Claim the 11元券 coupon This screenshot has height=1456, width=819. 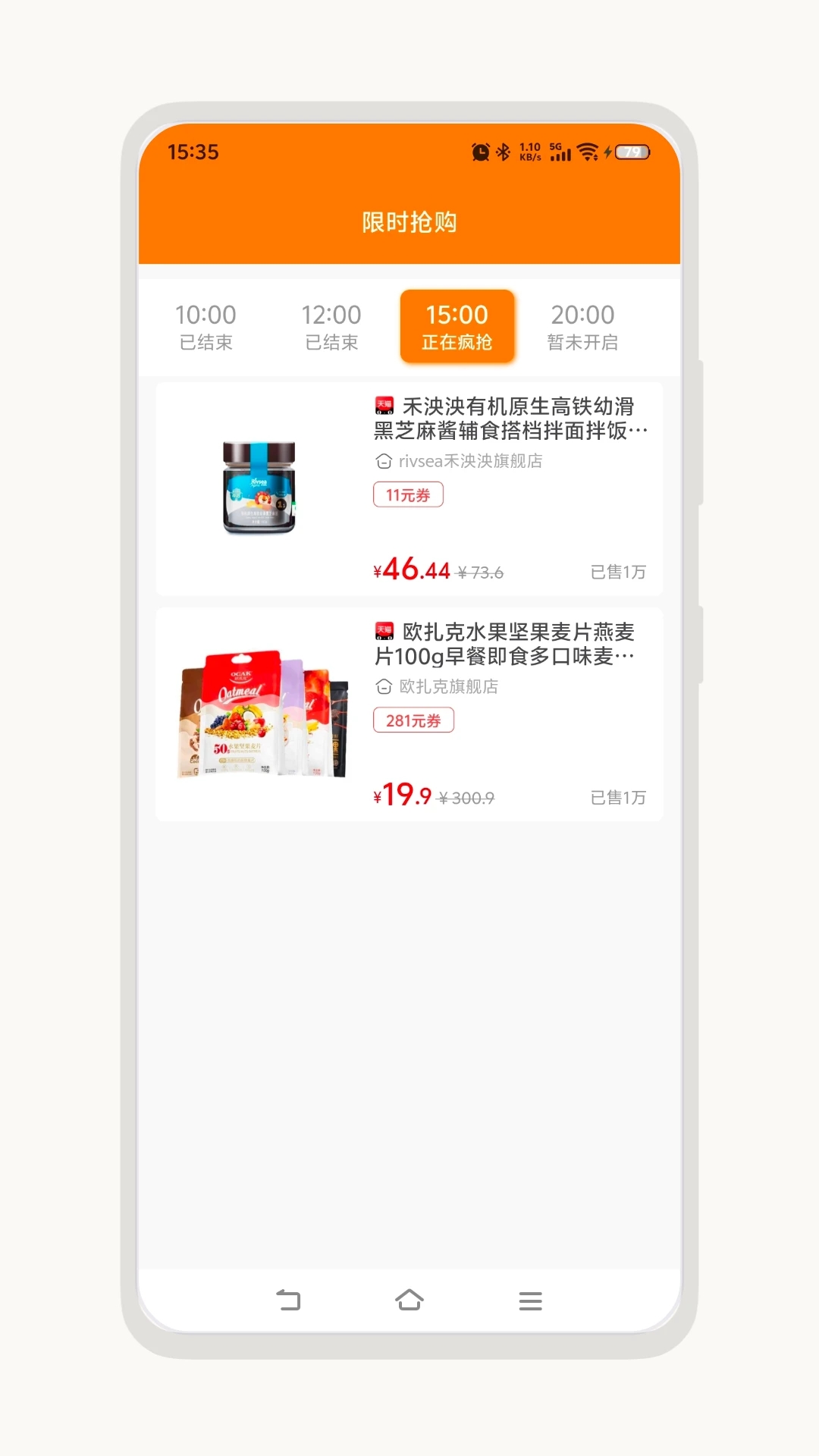coord(408,495)
